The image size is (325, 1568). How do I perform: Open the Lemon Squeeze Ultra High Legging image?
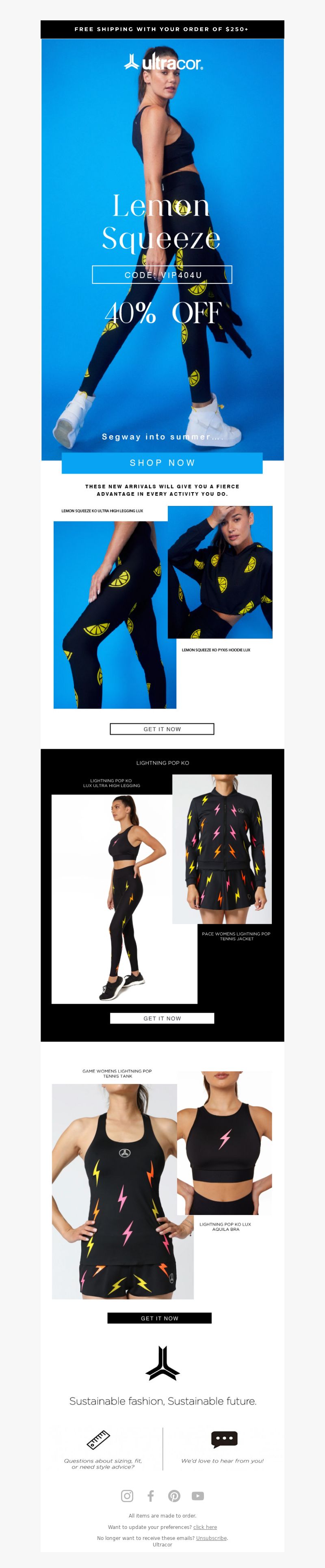(115, 615)
